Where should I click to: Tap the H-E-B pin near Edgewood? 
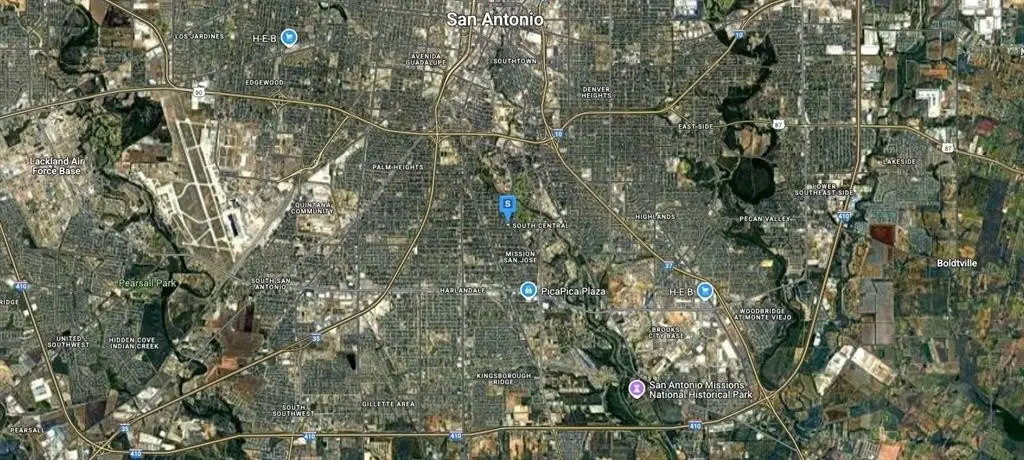289,38
